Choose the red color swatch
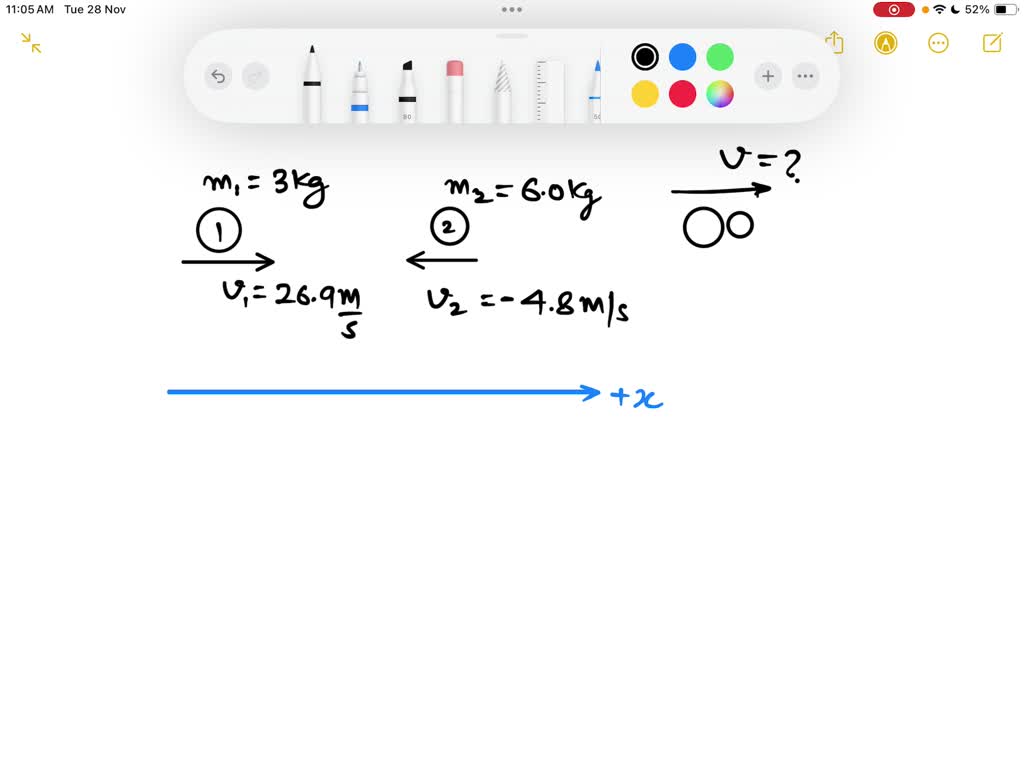 point(683,95)
